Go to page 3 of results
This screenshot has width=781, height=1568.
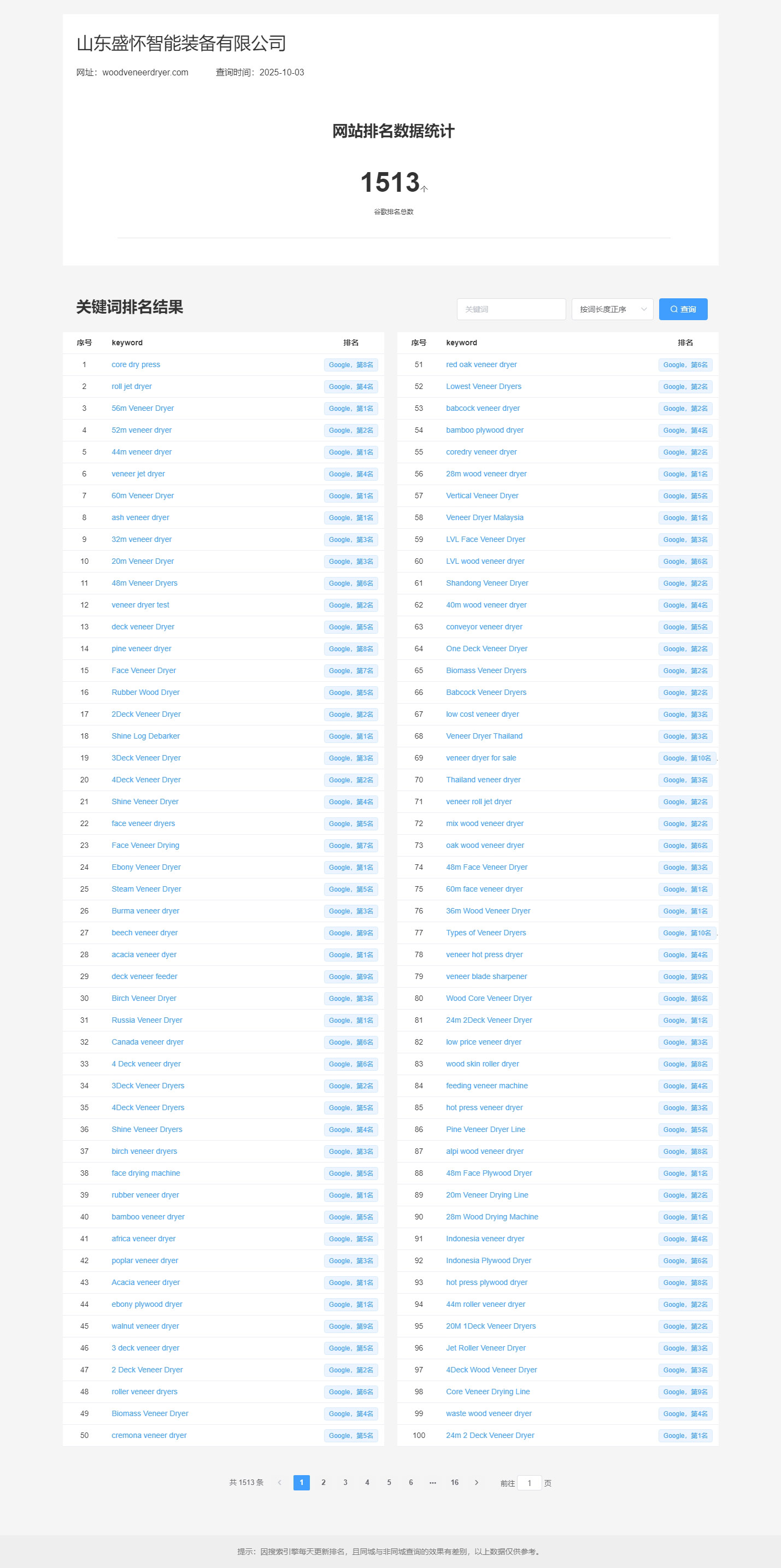click(x=345, y=1482)
